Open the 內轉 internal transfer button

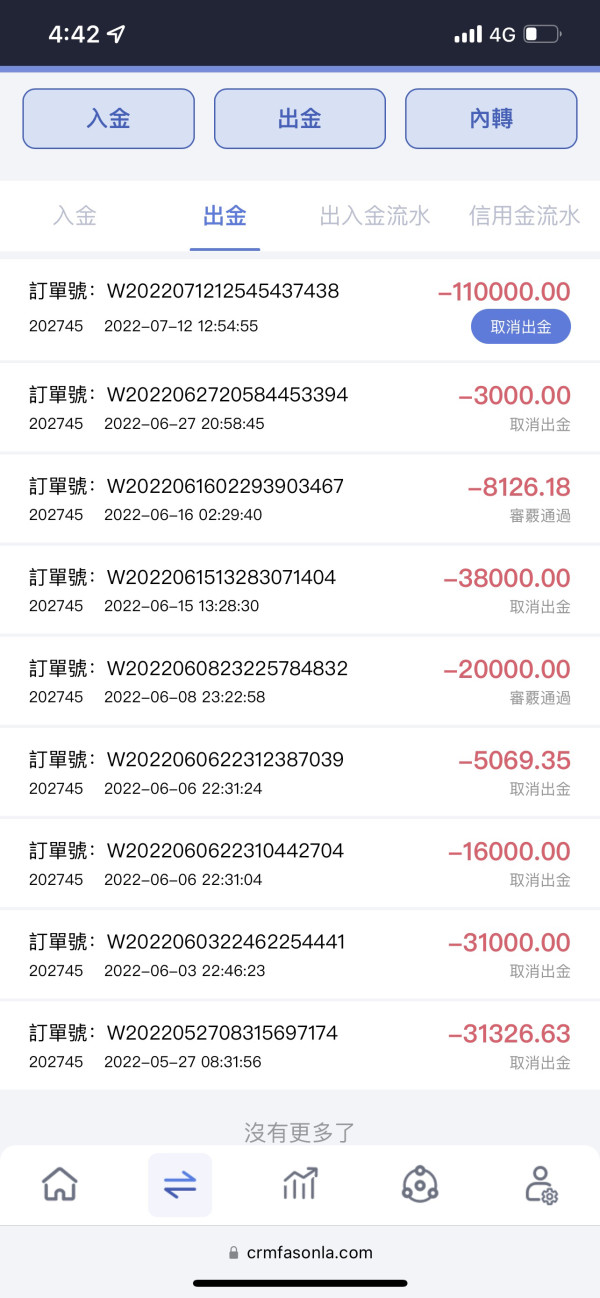(491, 119)
